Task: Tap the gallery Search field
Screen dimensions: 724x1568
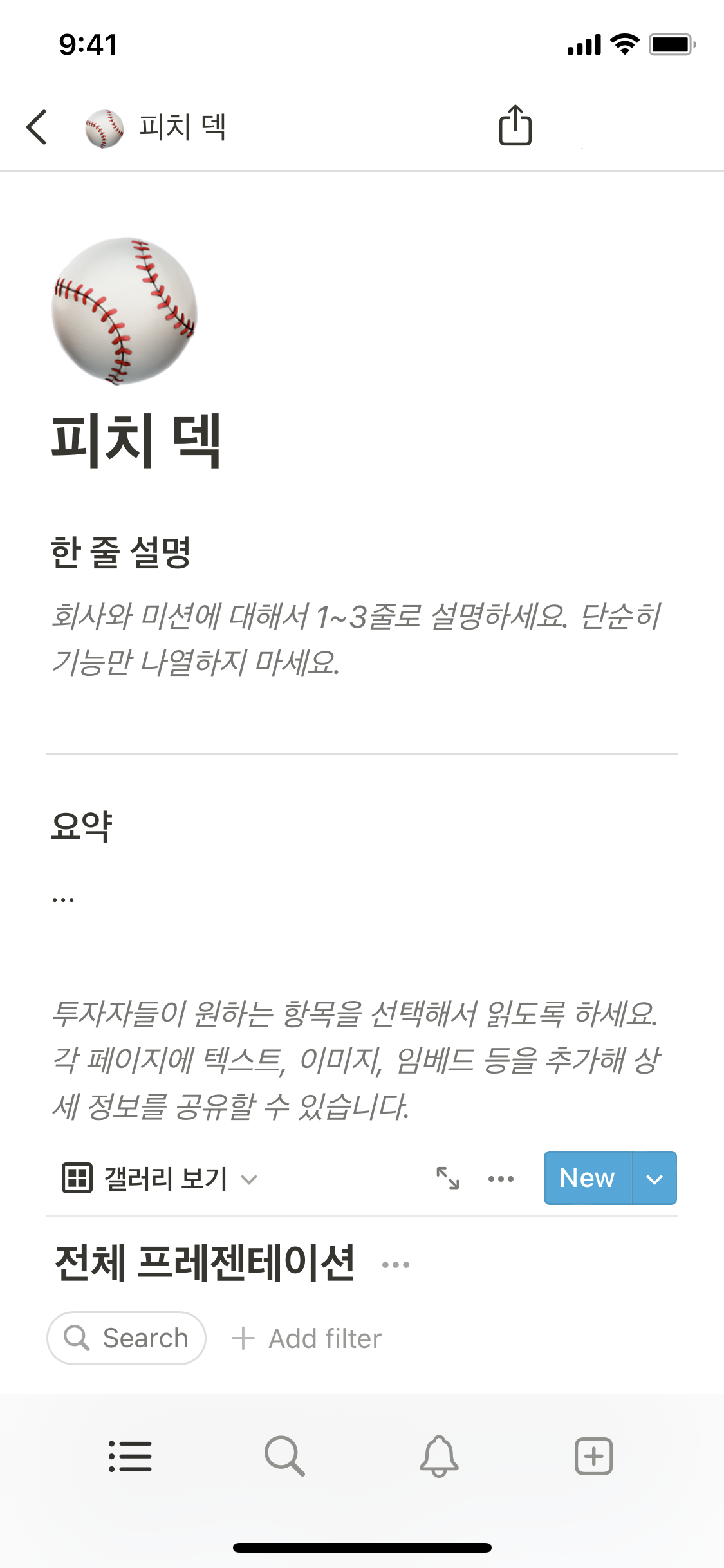Action: [127, 1338]
